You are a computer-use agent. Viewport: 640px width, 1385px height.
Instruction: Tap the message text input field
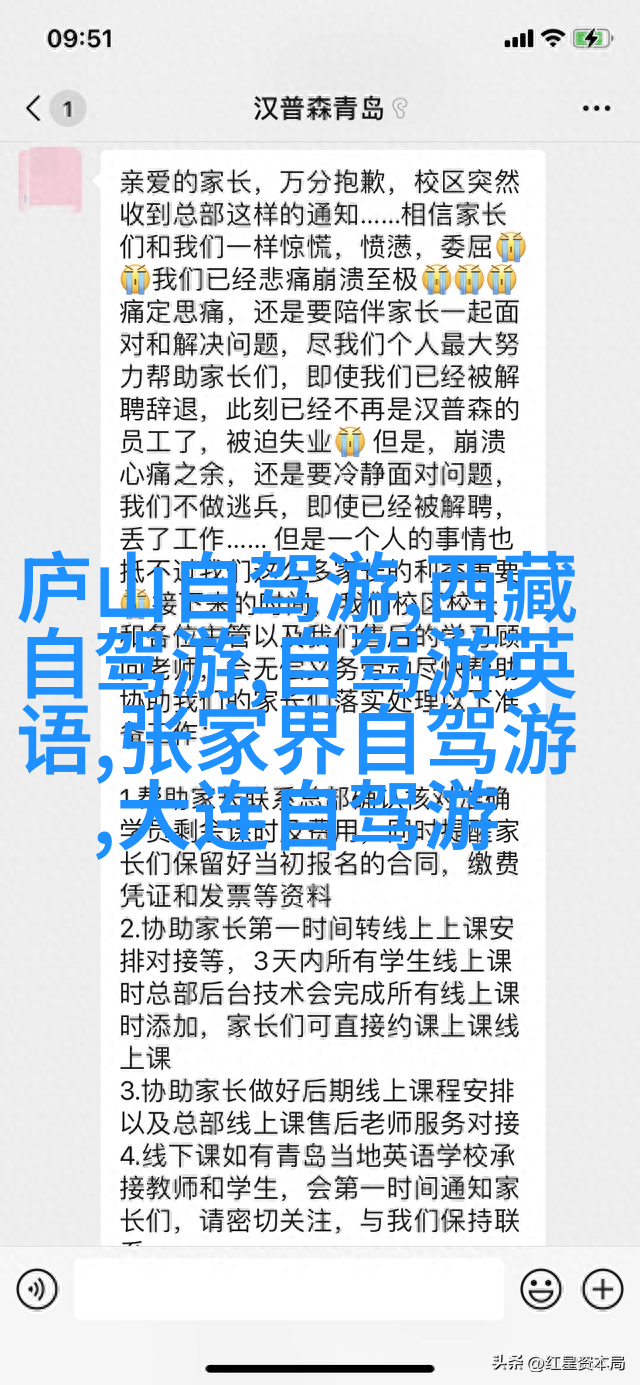(x=289, y=1290)
